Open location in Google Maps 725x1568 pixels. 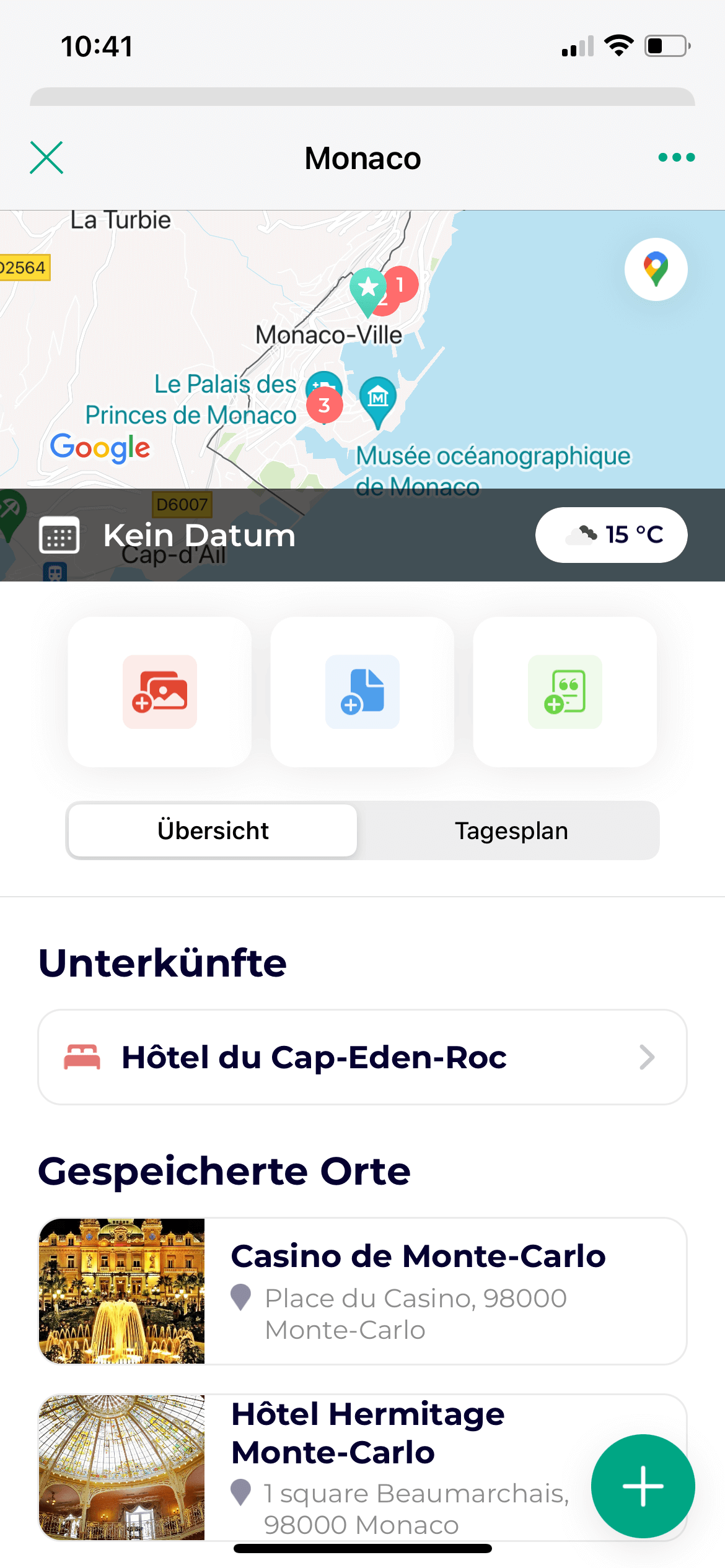tap(656, 269)
